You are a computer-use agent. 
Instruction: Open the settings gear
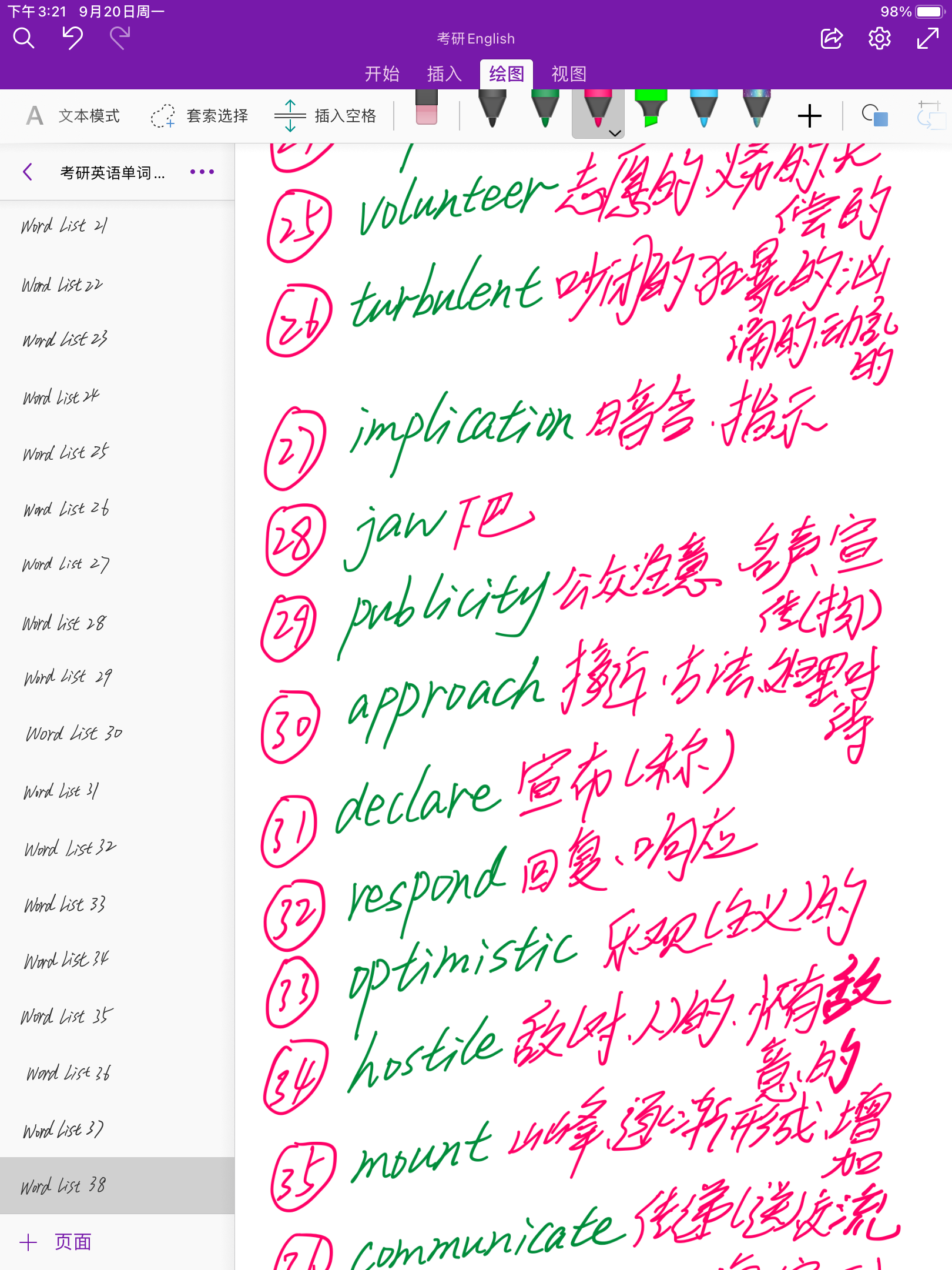pos(879,39)
